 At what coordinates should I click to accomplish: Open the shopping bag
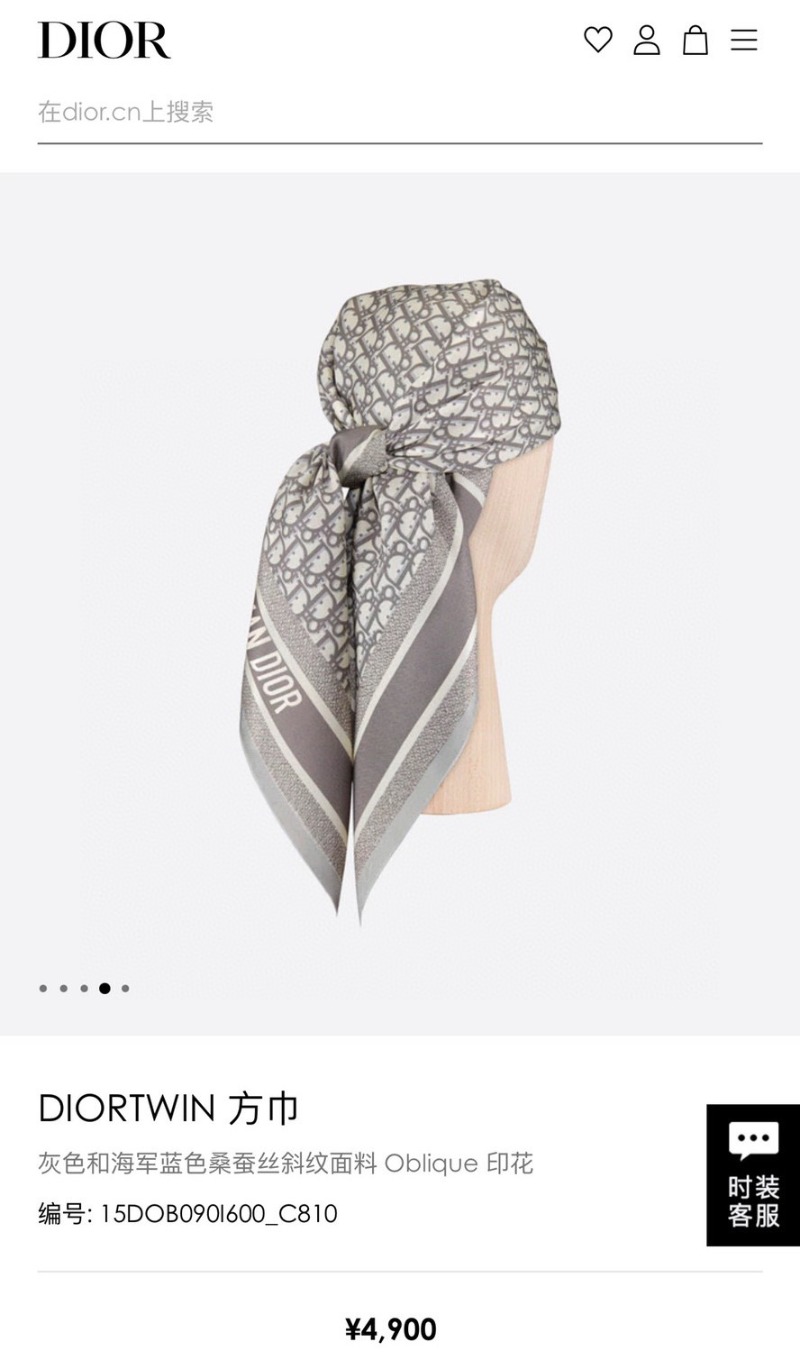click(x=695, y=40)
